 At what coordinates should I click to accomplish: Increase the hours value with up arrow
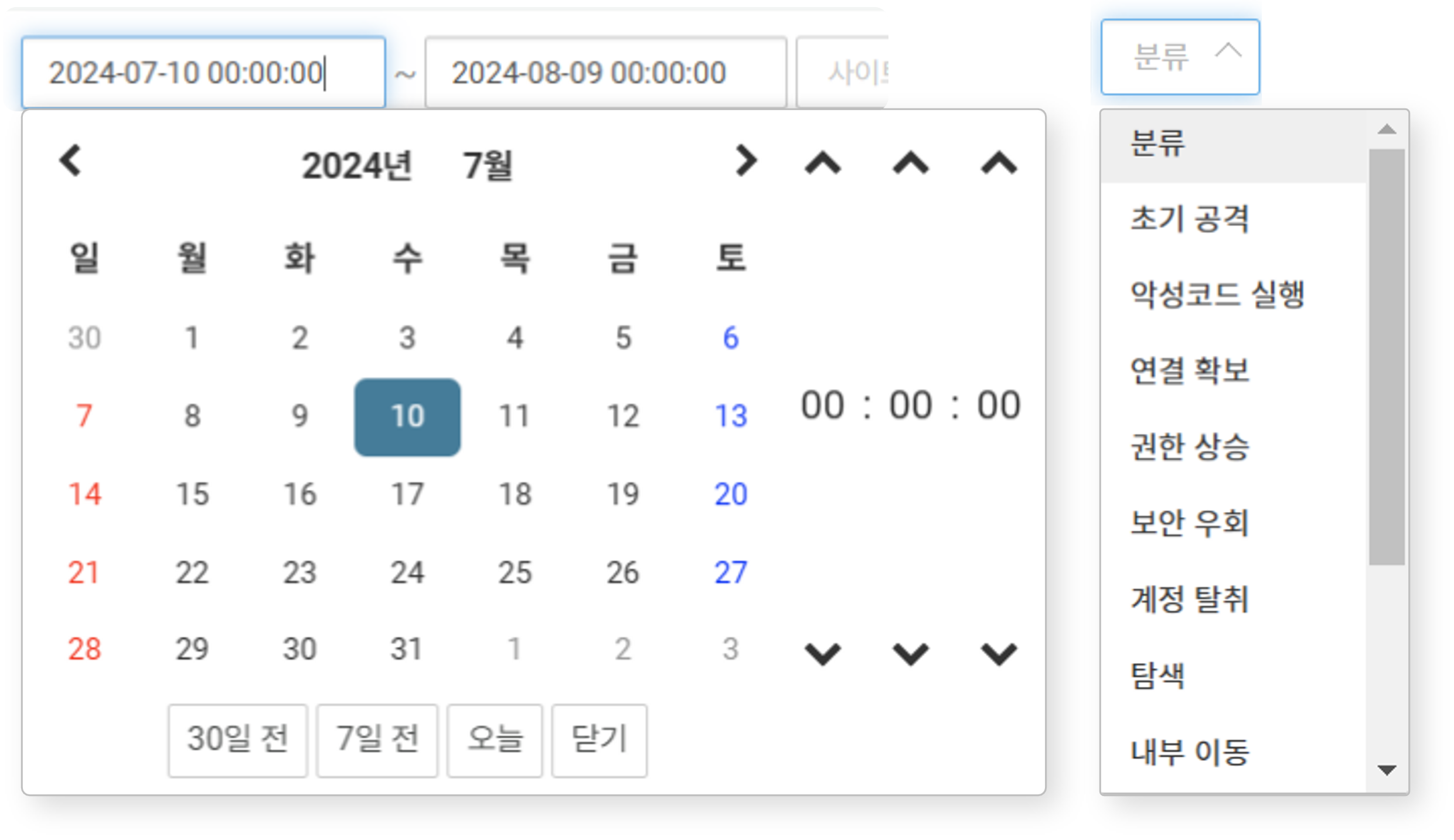(x=823, y=163)
